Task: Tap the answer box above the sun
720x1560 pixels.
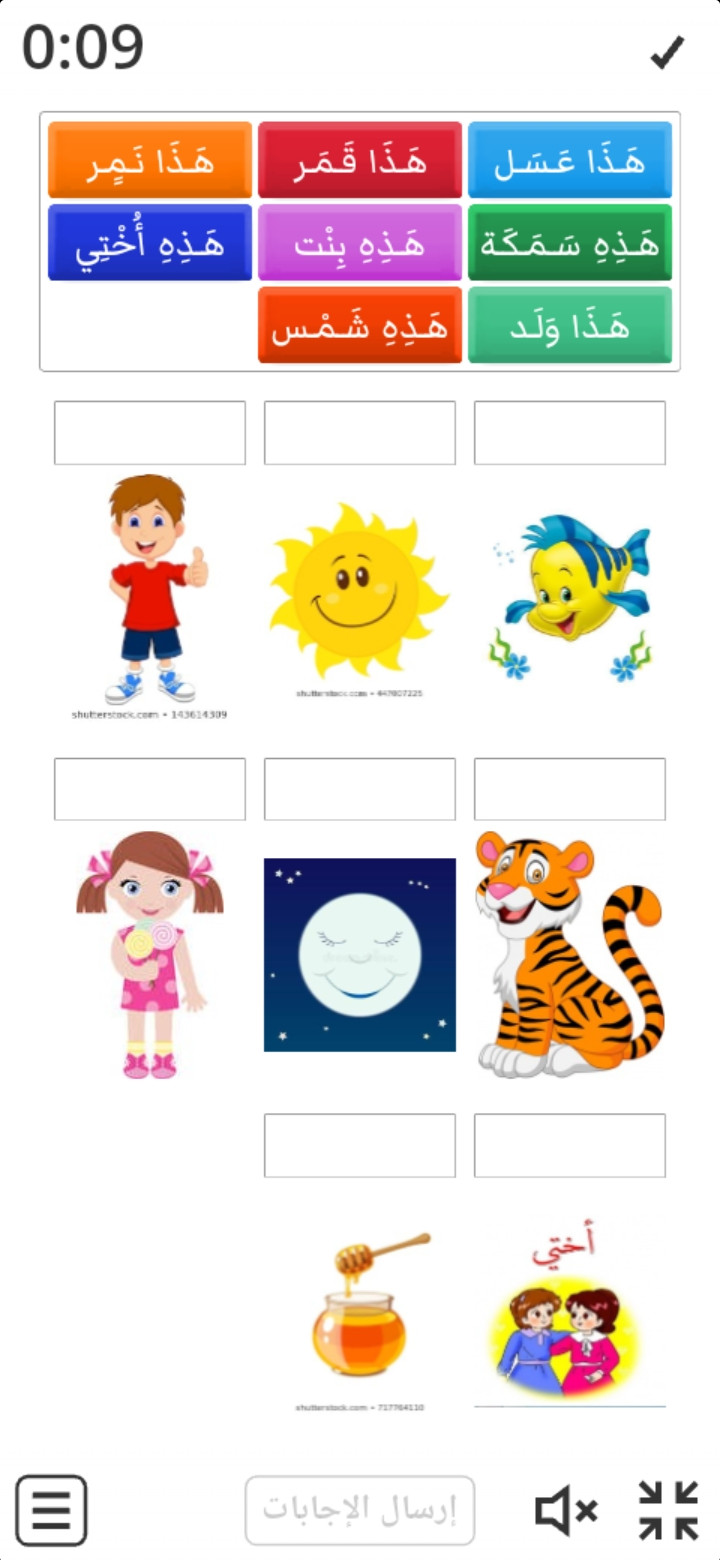Action: 360,433
